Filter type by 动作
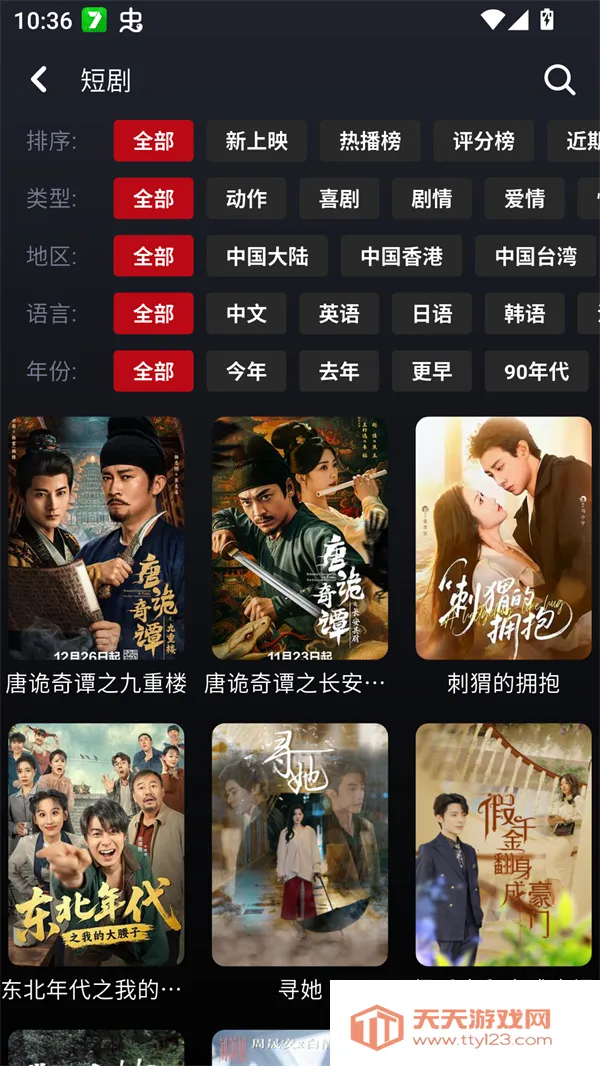 246,199
